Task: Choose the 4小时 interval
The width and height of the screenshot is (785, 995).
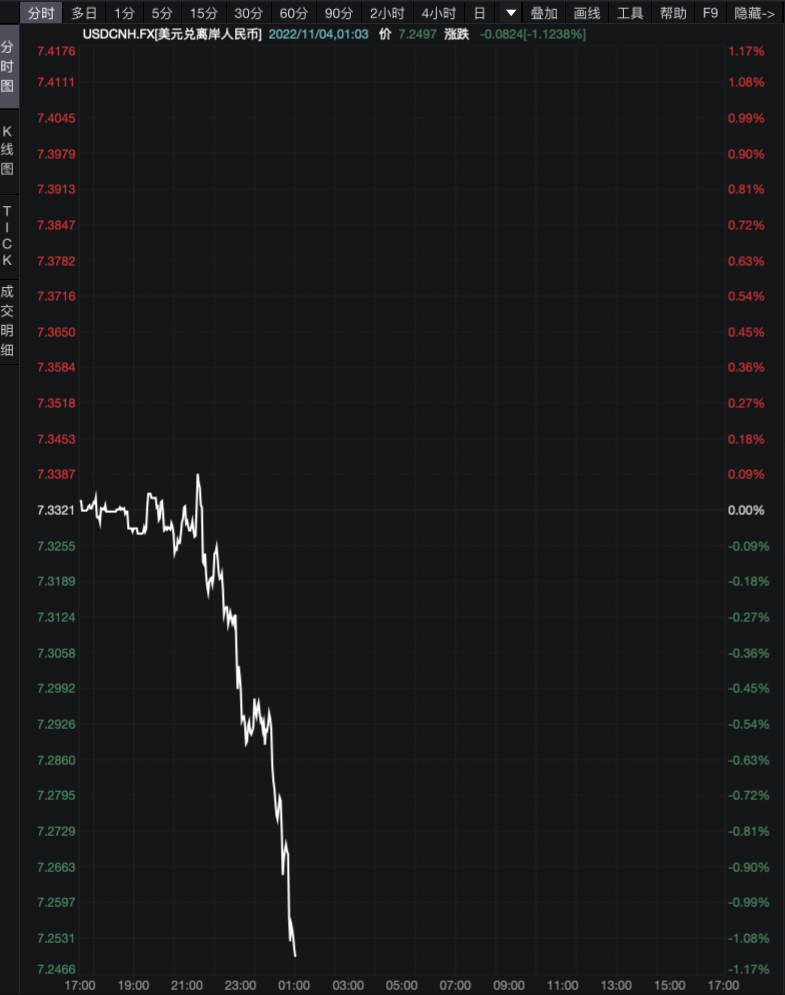Action: 439,13
